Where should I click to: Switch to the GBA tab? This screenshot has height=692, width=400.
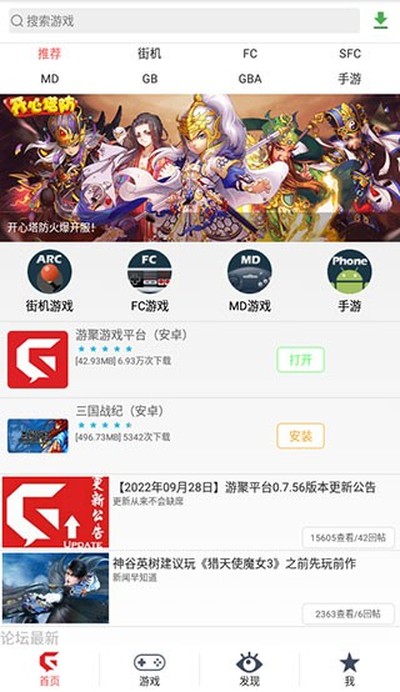[250, 79]
